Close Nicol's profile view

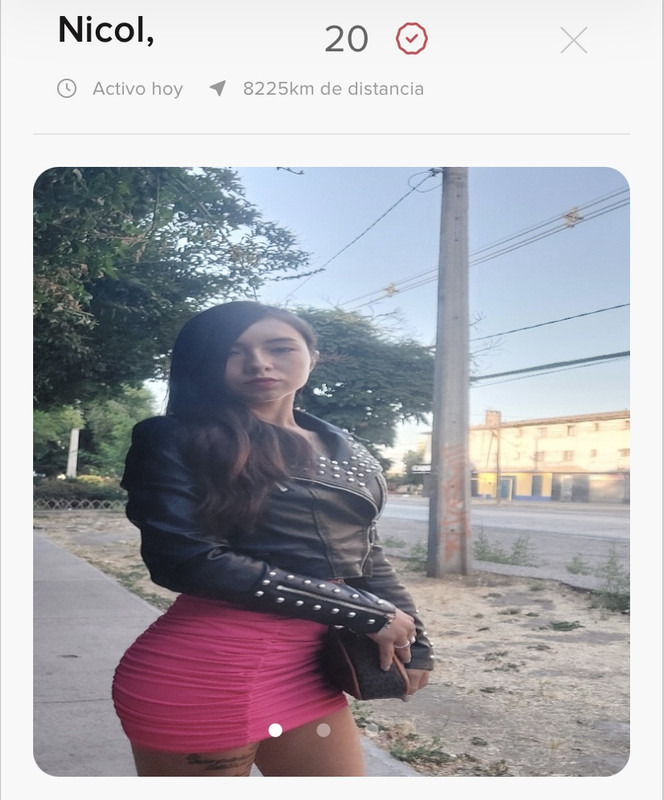tap(574, 40)
